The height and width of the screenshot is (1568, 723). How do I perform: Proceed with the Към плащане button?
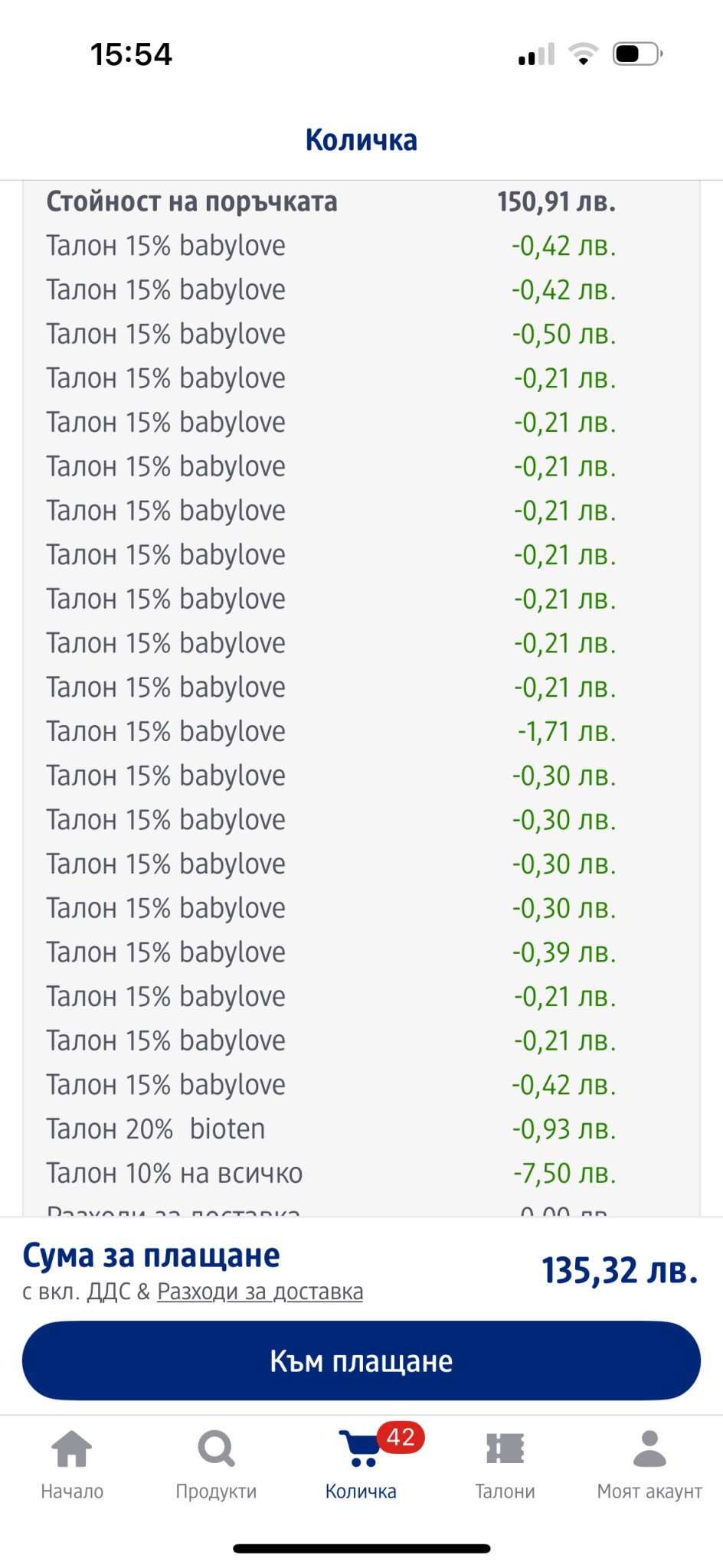pyautogui.click(x=361, y=1361)
